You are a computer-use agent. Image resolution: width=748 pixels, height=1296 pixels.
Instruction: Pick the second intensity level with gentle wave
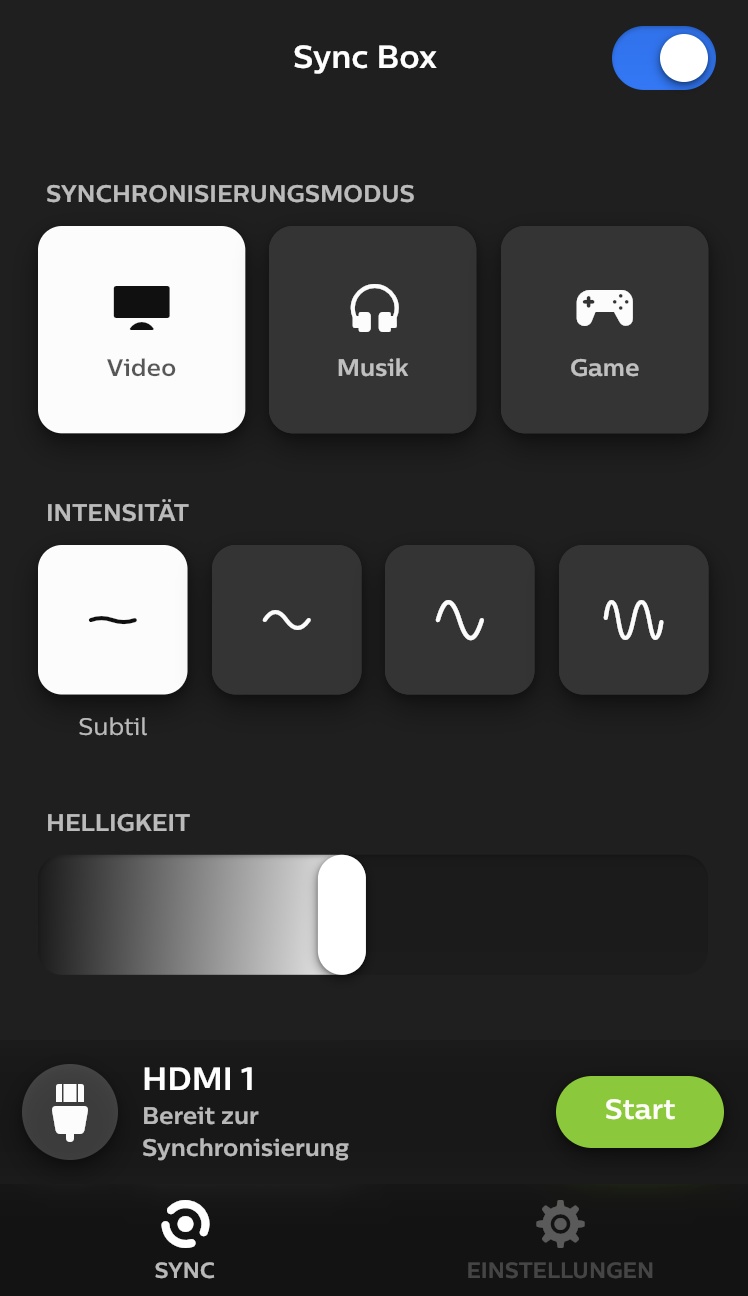click(287, 620)
